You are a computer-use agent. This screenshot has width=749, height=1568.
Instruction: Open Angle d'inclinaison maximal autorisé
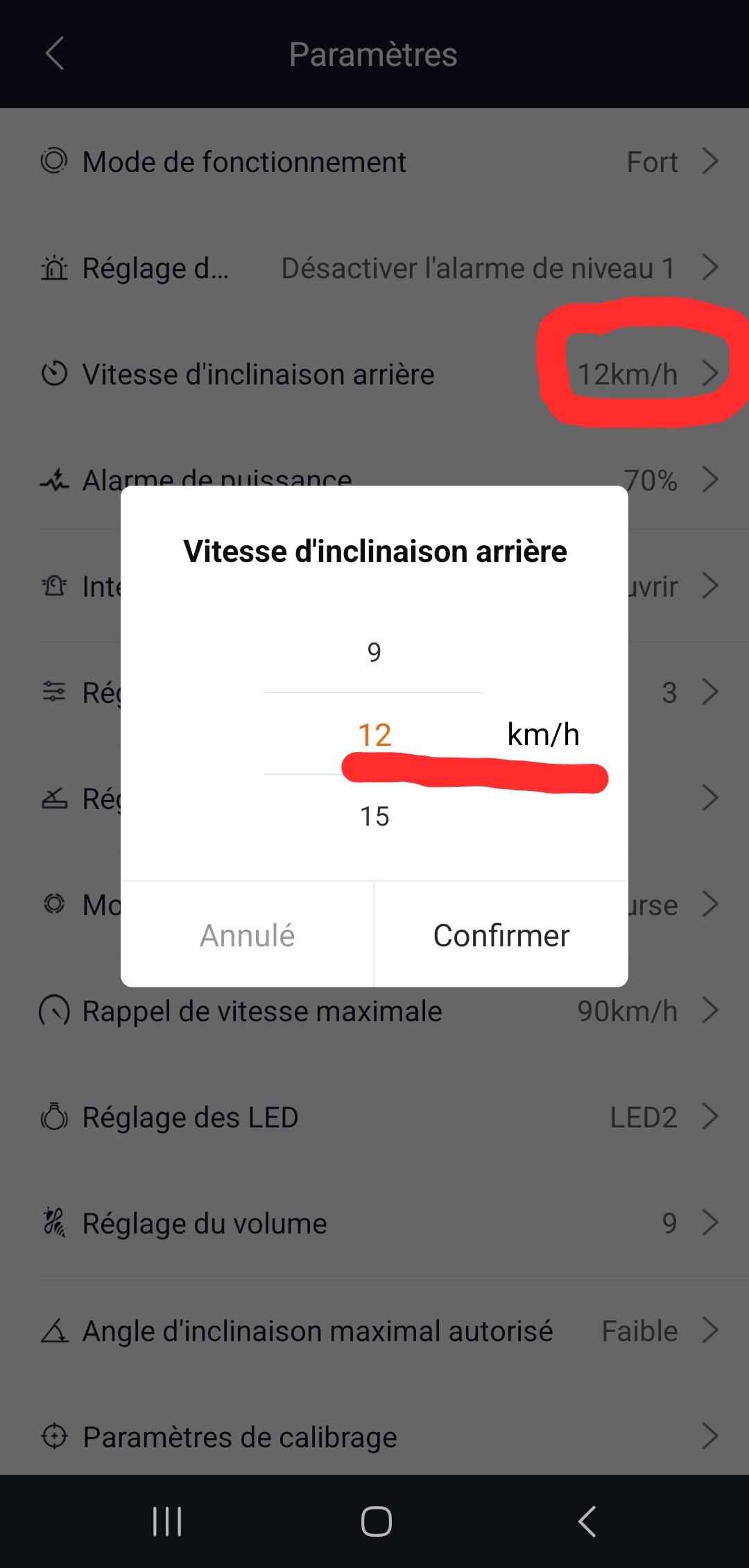coord(374,1331)
